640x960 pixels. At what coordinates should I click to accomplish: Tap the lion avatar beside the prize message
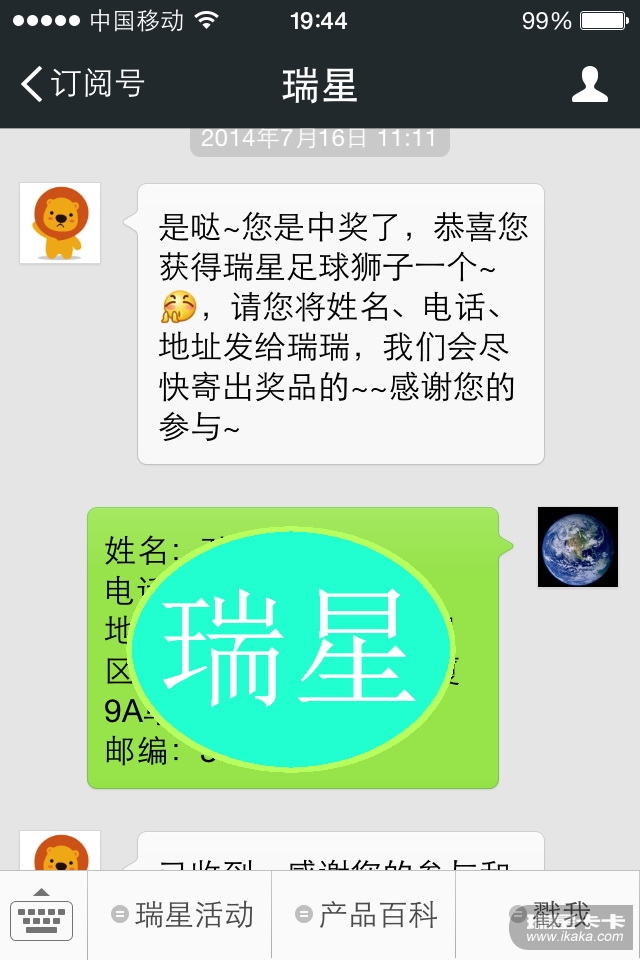pyautogui.click(x=60, y=223)
